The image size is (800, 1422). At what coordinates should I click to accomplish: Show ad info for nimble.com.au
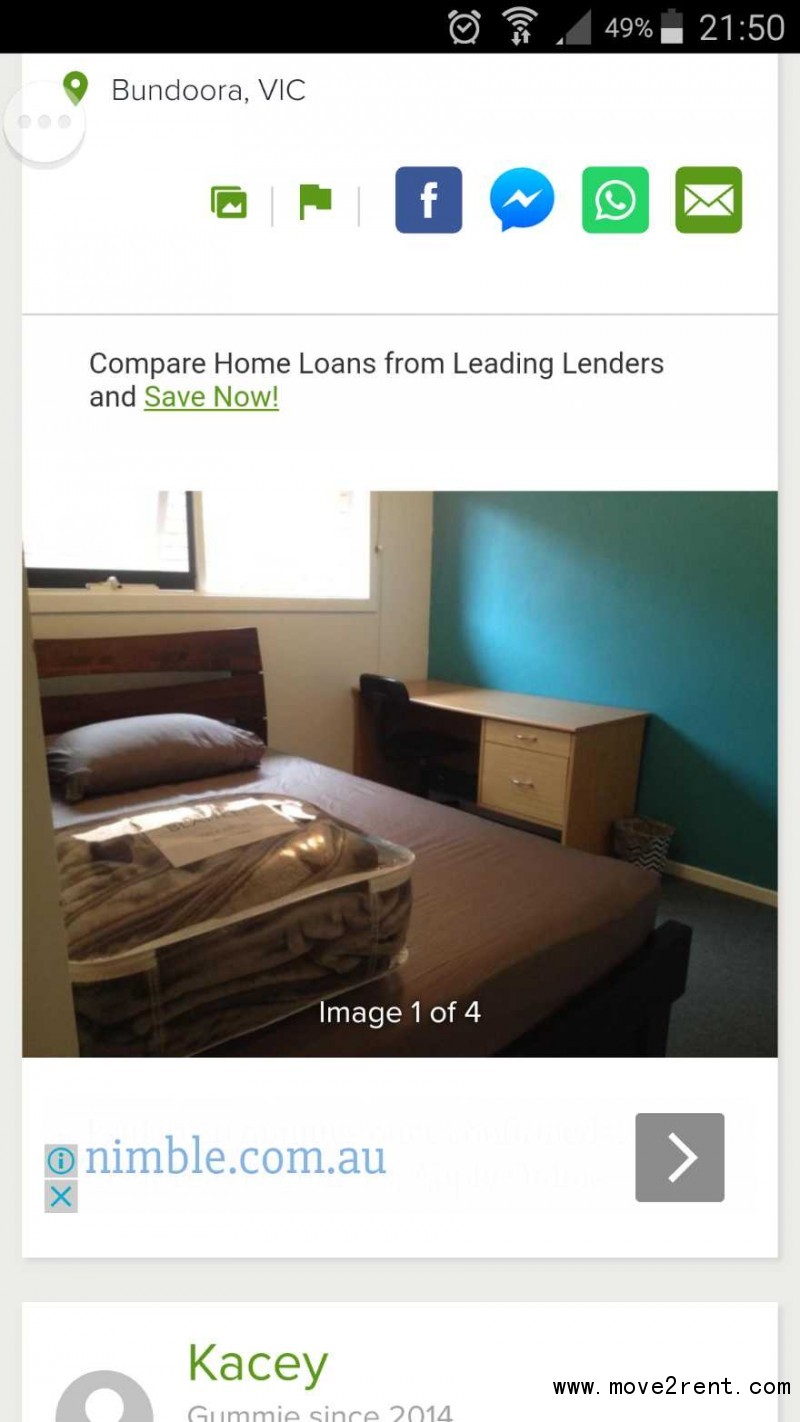coord(61,1160)
